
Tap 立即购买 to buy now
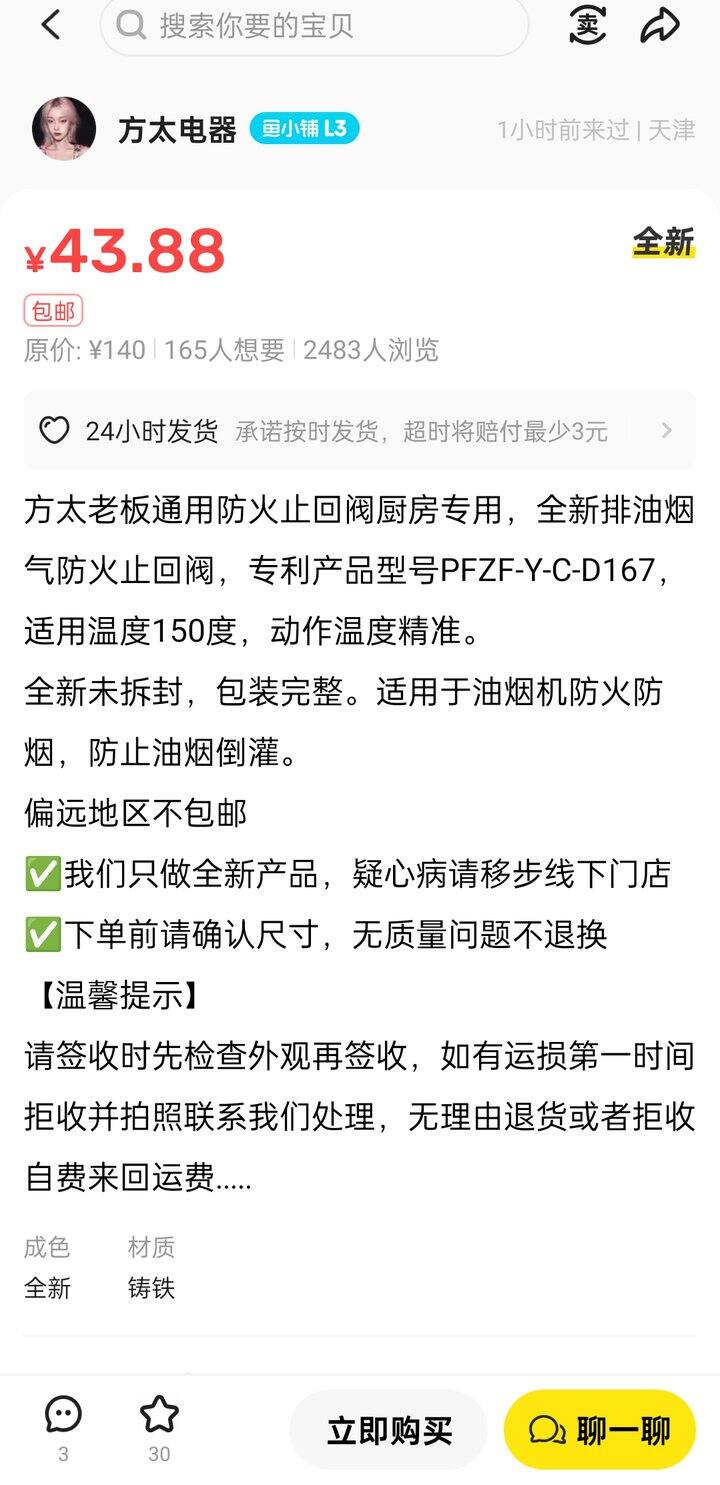click(x=389, y=1431)
